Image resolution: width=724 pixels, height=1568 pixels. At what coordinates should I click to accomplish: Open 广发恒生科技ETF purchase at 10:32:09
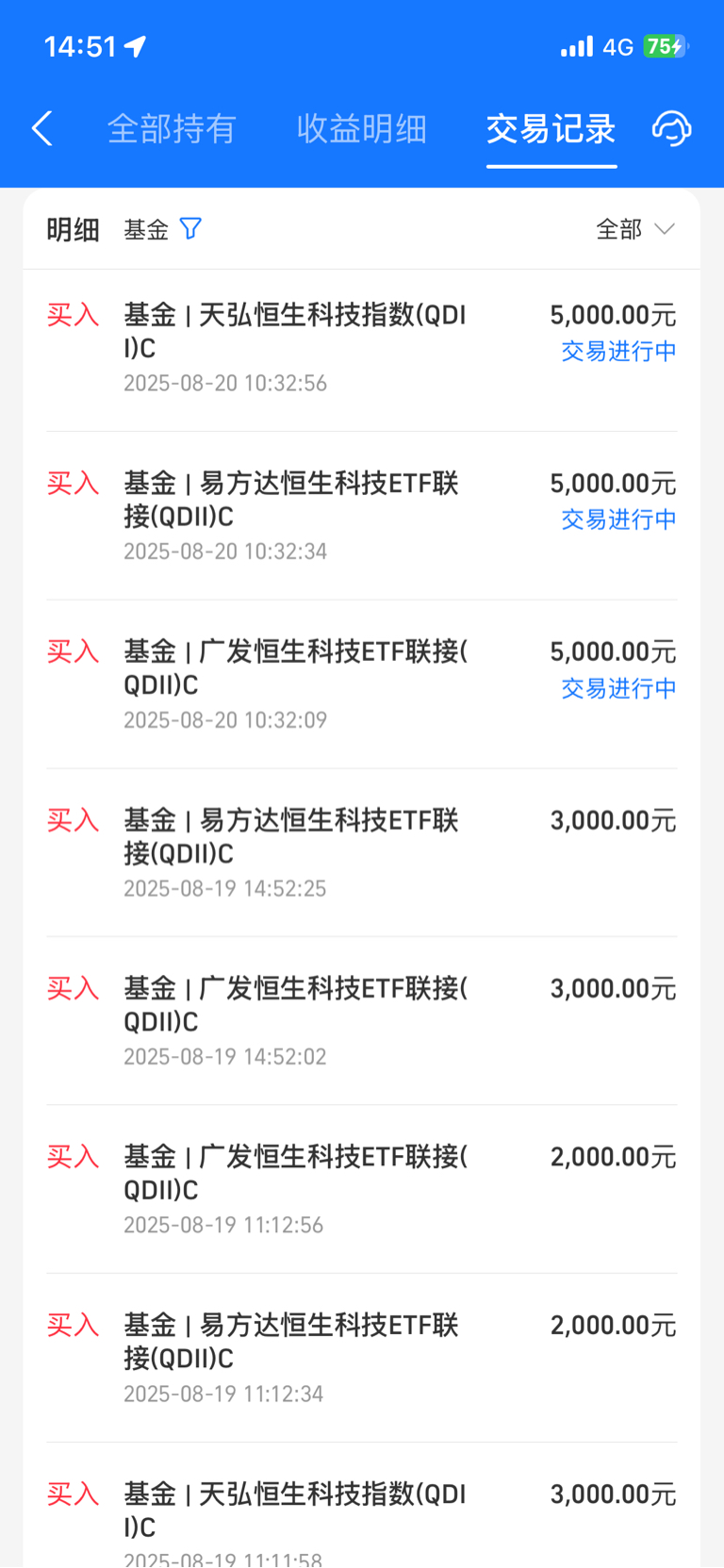(362, 685)
